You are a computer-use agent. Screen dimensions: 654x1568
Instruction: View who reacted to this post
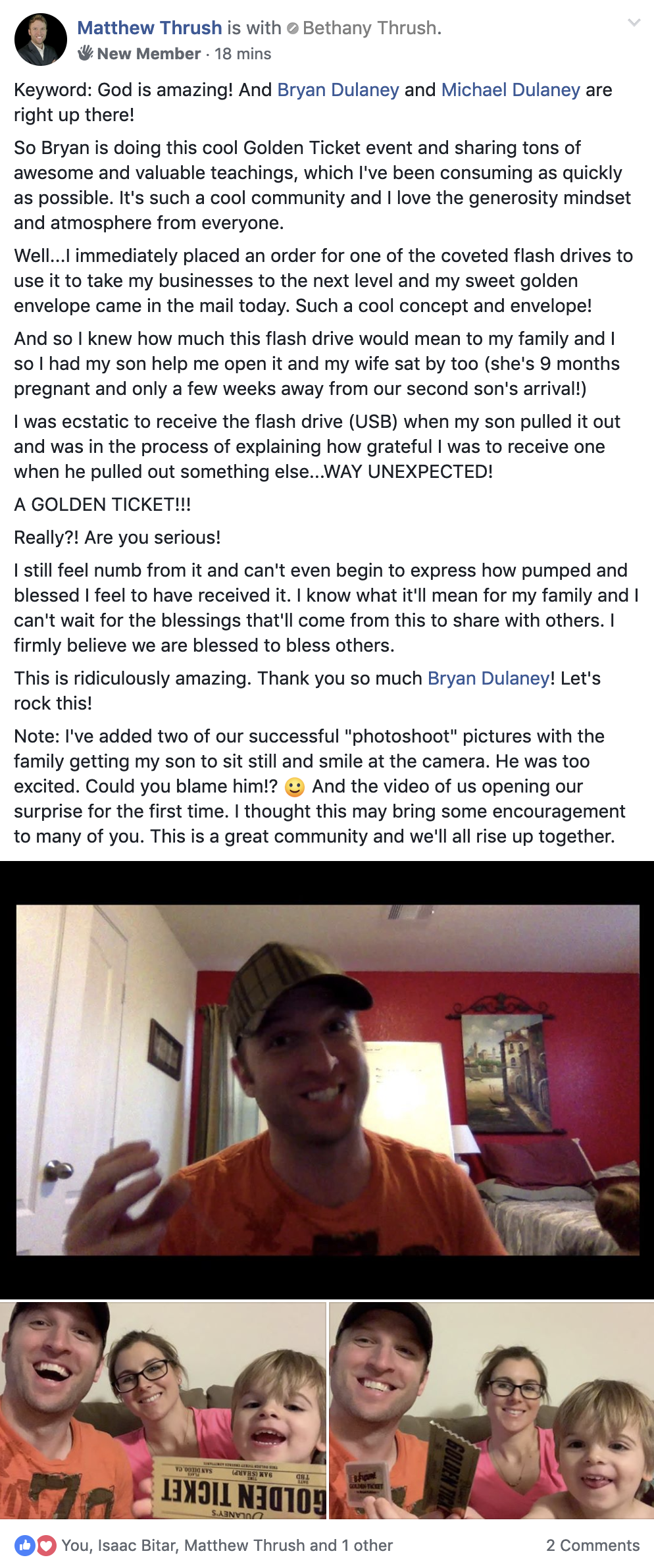tap(226, 1545)
